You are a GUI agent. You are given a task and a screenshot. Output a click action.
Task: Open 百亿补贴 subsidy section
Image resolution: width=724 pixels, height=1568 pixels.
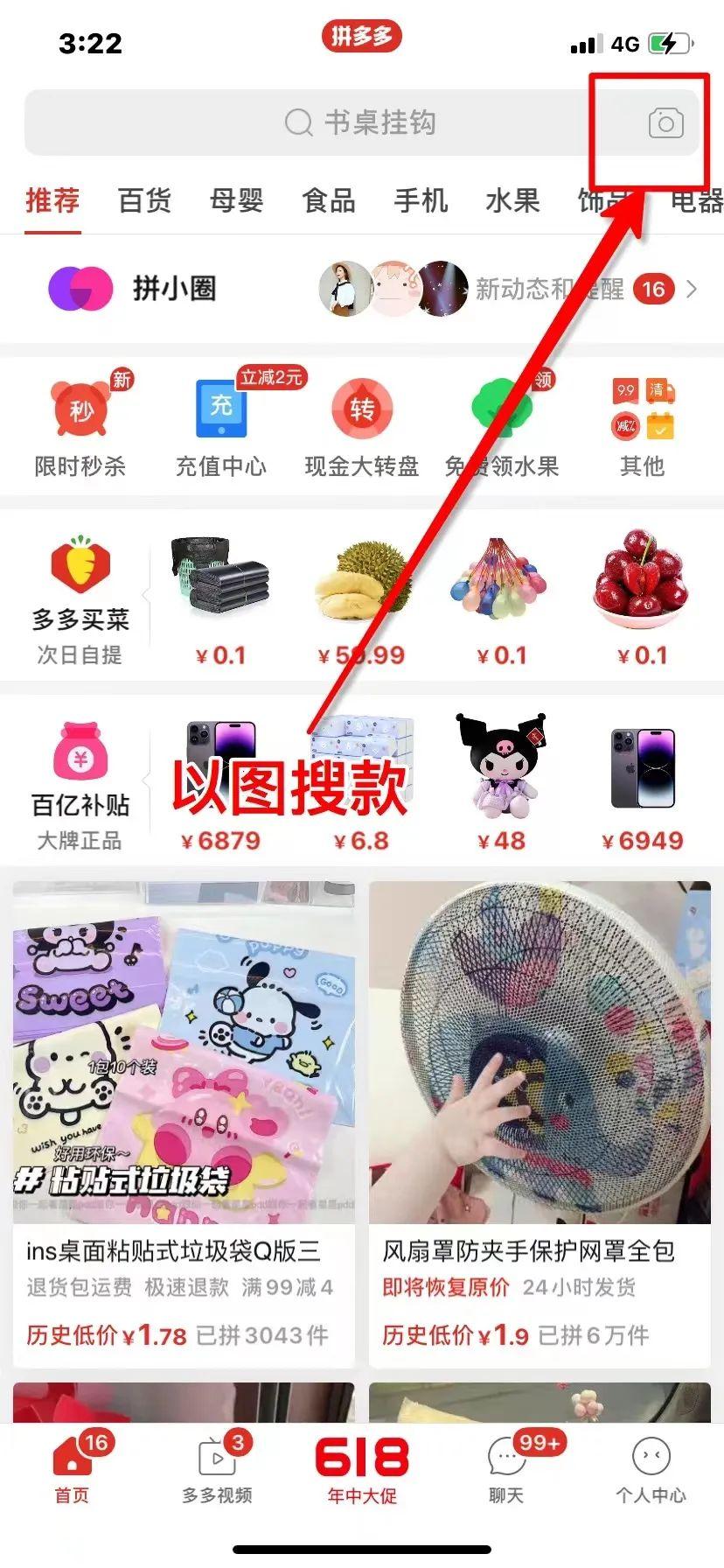coord(80,785)
